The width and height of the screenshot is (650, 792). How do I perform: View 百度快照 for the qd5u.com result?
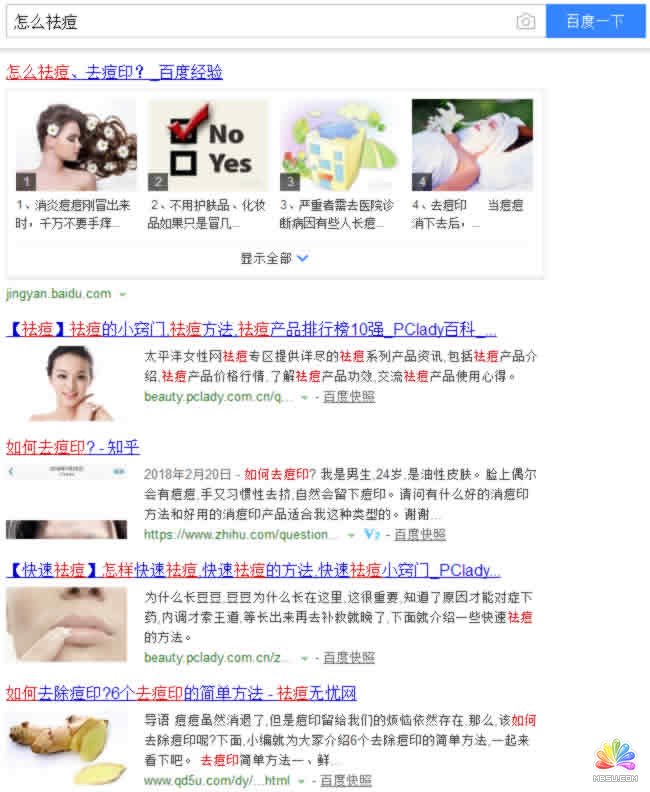pos(345,780)
